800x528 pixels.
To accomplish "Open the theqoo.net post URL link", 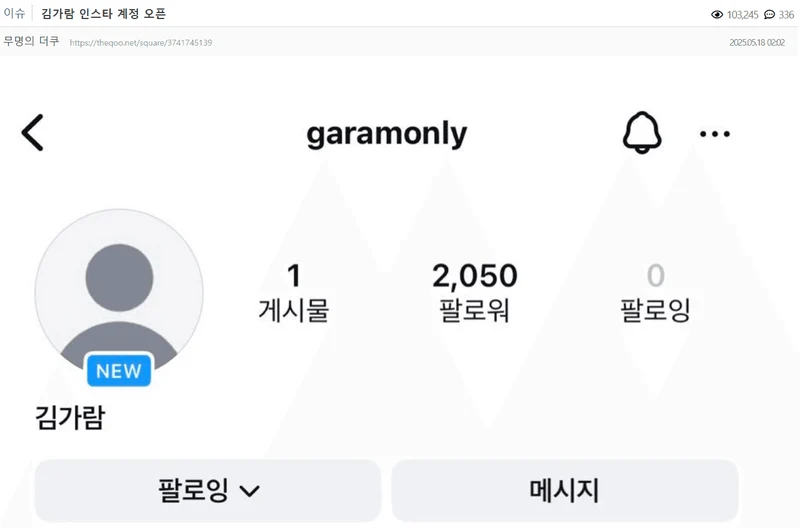I will click(141, 43).
